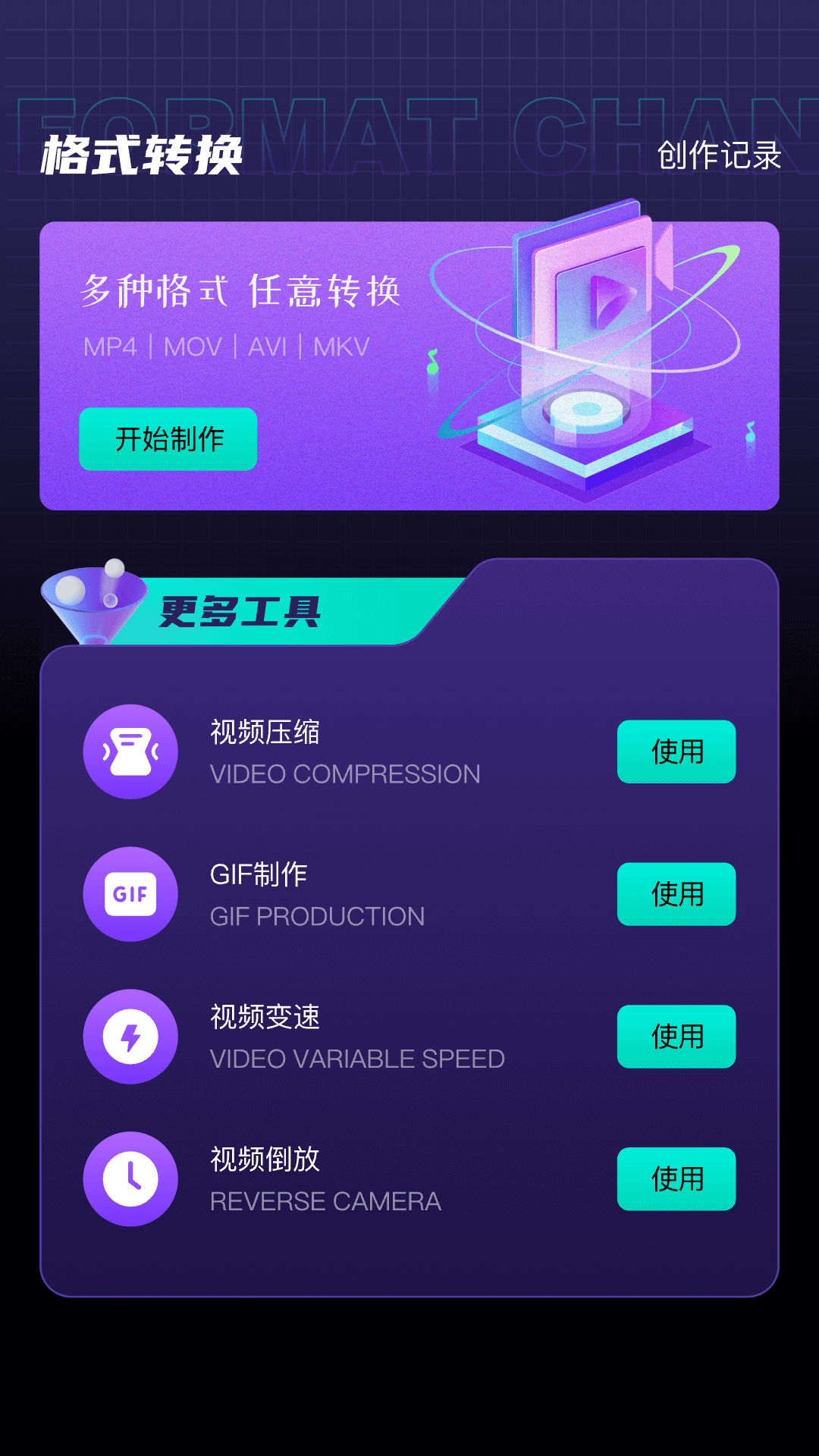Screen dimensions: 819x1456
Task: Click the 多种格式 任意转换 banner
Action: [241, 290]
